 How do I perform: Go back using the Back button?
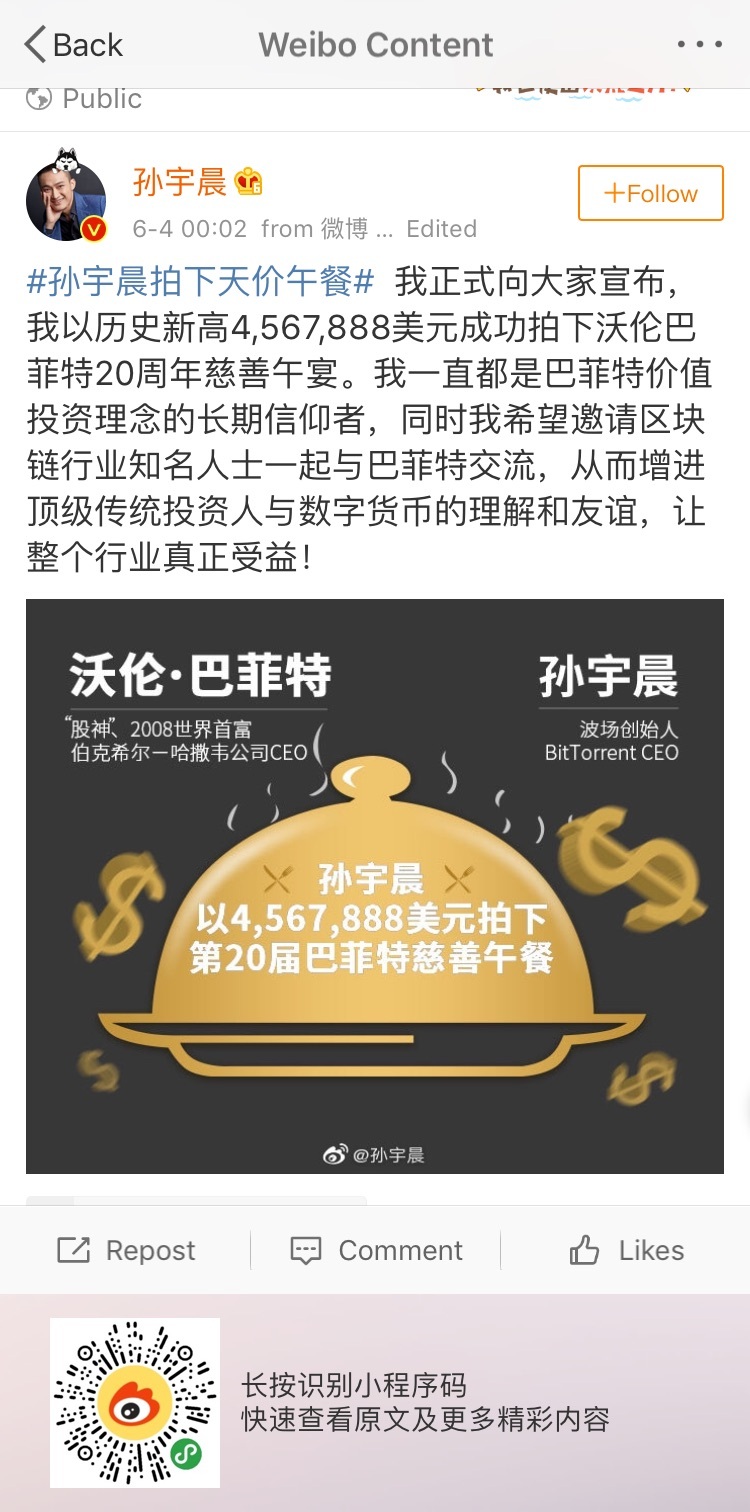pos(73,45)
